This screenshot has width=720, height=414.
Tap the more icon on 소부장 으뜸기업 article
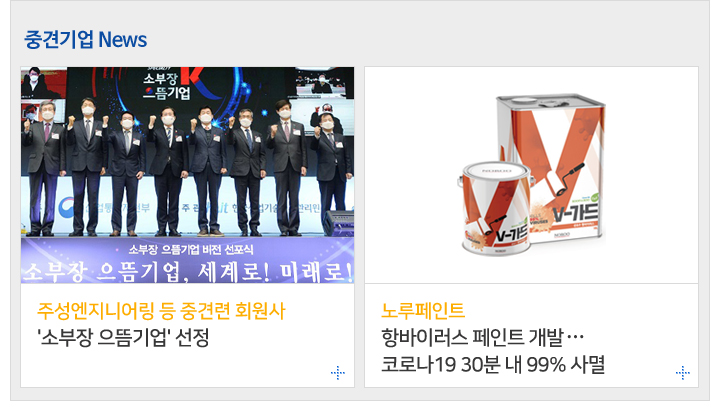338,373
